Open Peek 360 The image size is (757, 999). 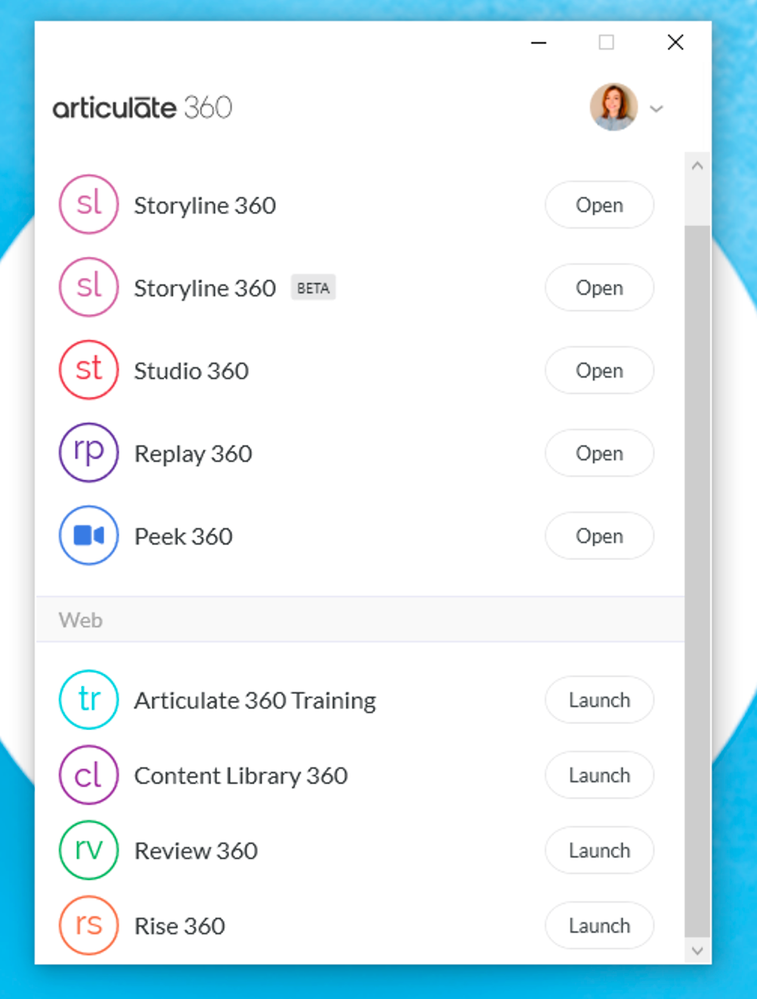(x=599, y=537)
